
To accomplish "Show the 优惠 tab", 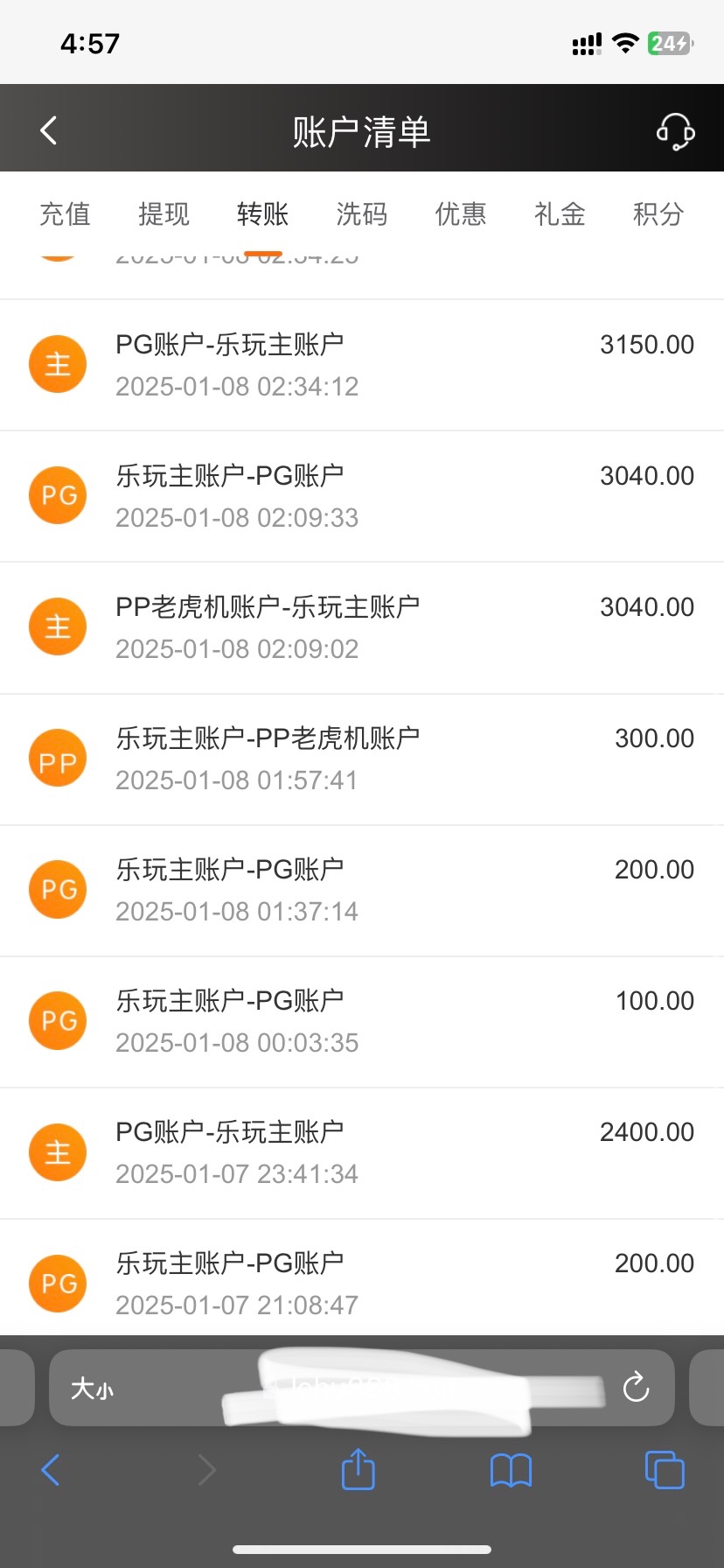I will pos(460,213).
